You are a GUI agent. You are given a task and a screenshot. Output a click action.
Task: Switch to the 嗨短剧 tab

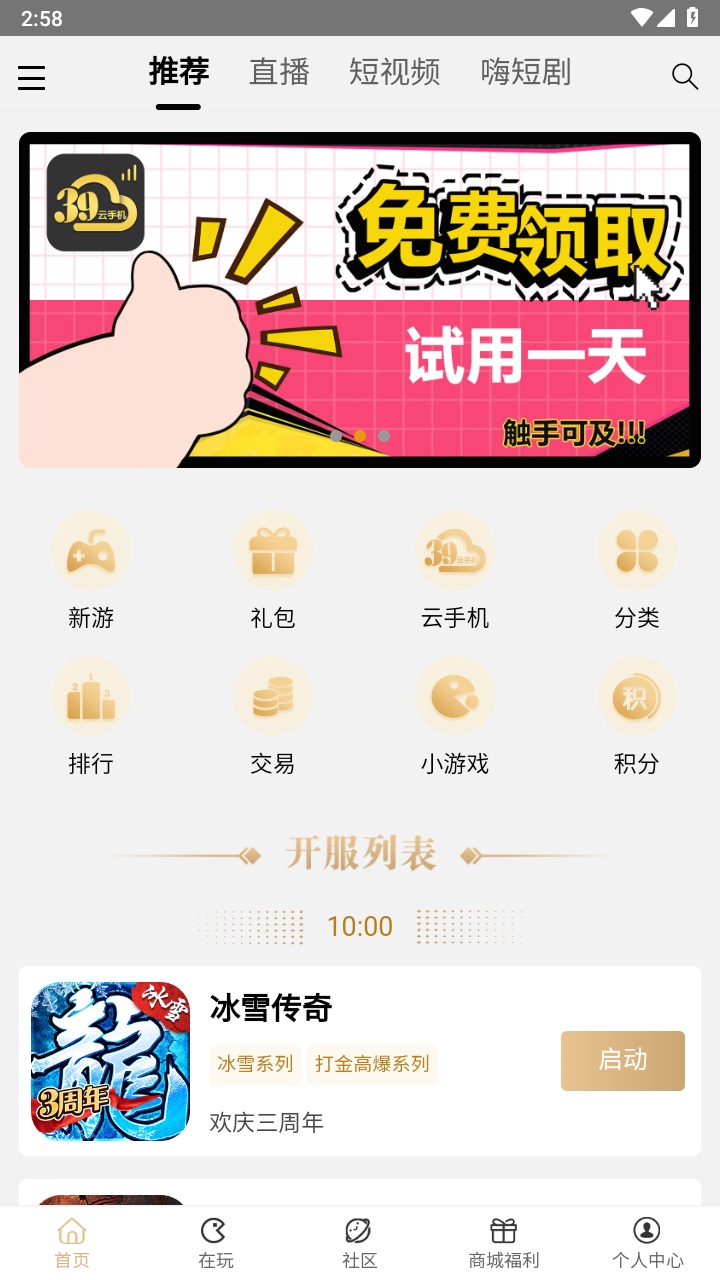coord(525,72)
